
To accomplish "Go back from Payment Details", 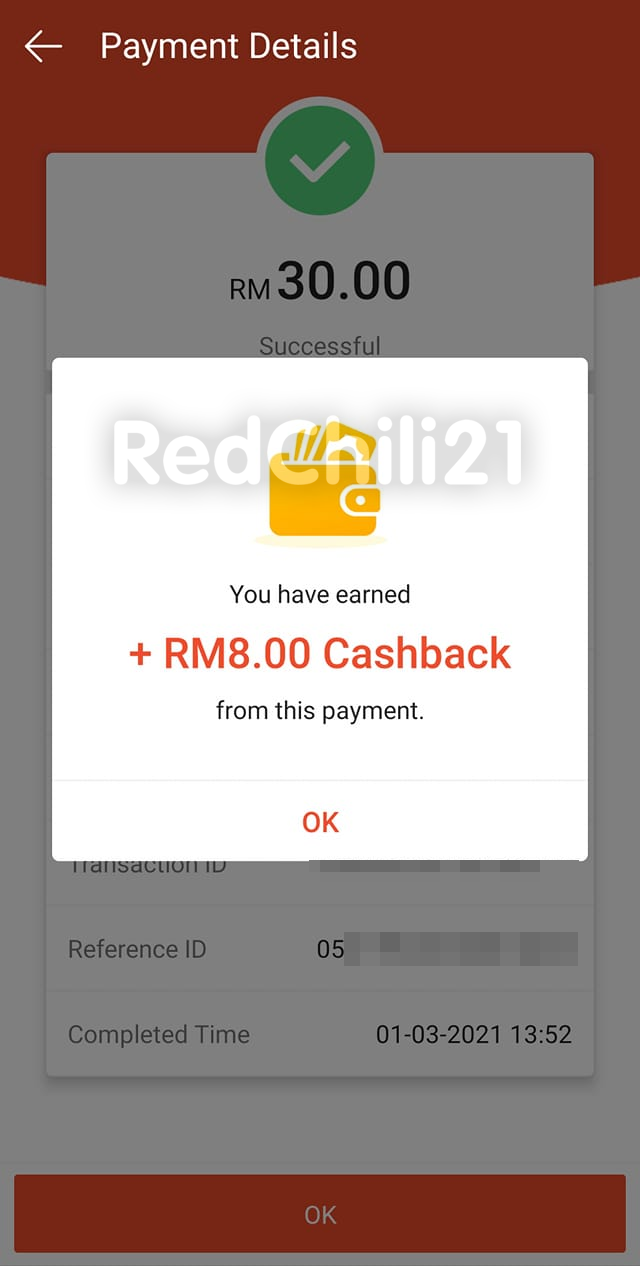I will tap(43, 46).
